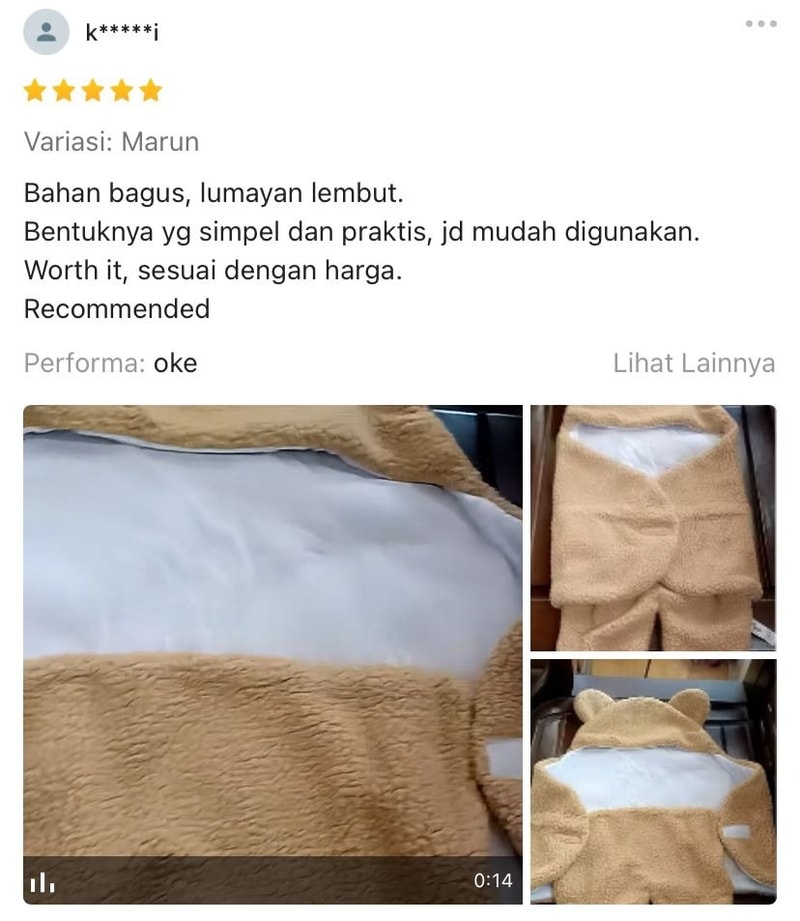Click the 'Recommended' review line
Image resolution: width=800 pixels, height=921 pixels.
pos(119,309)
